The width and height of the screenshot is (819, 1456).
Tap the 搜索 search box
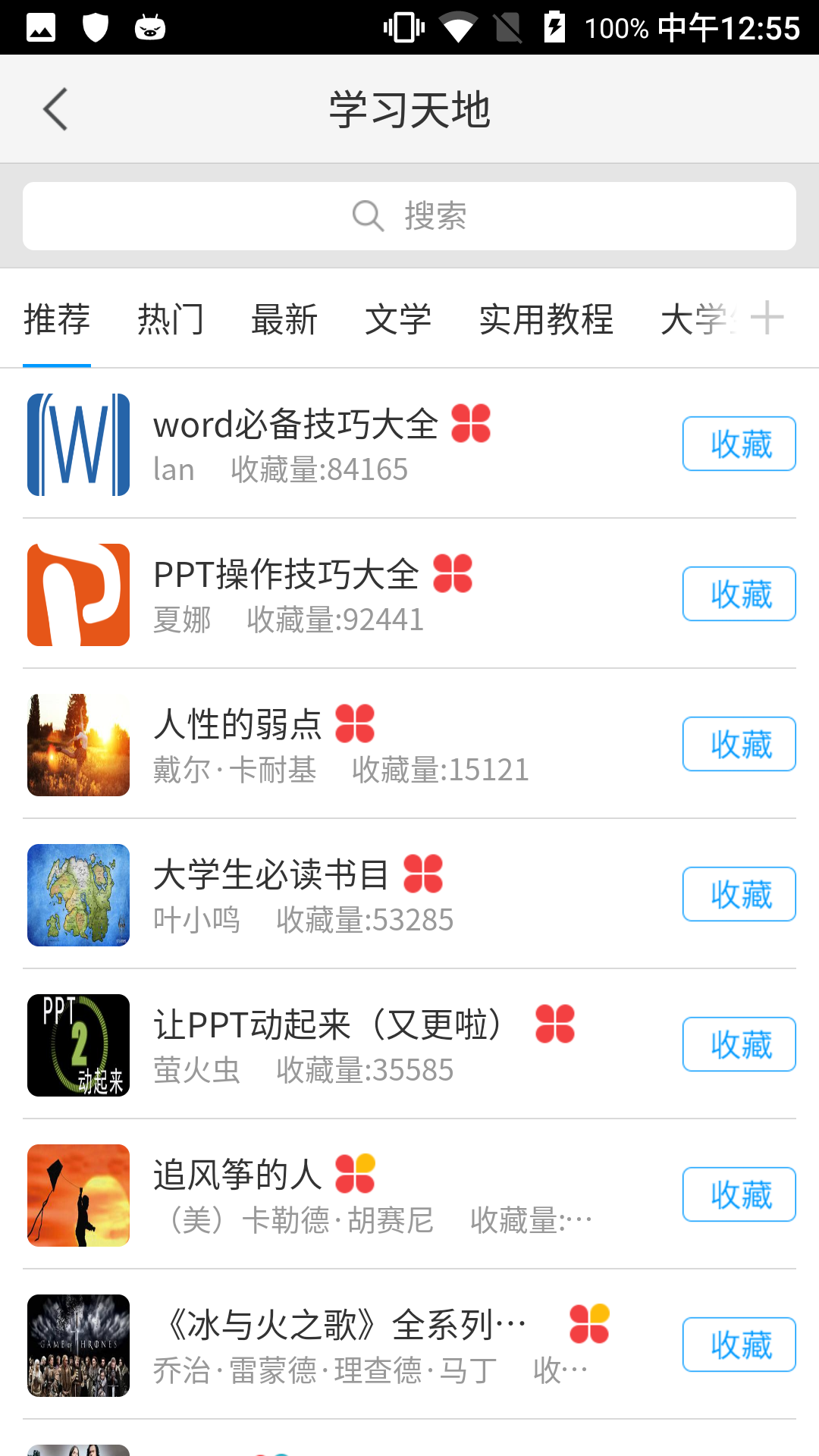tap(409, 216)
